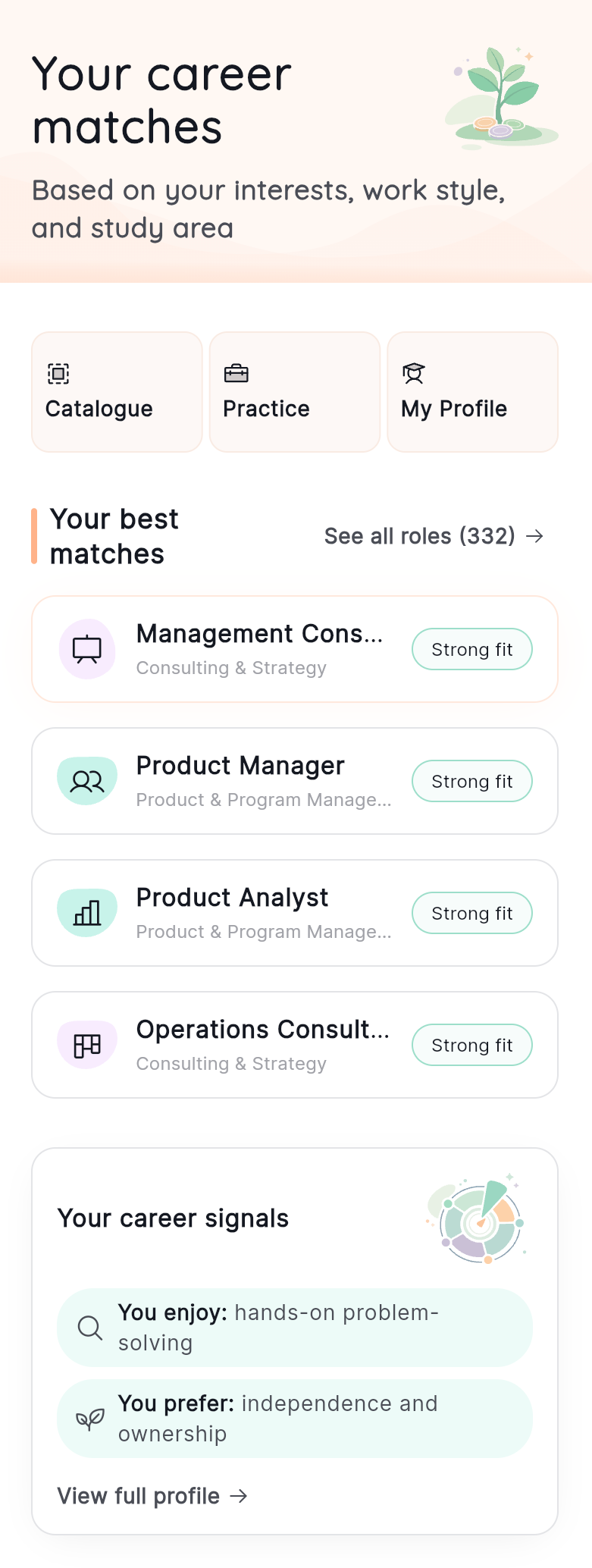
Task: Click the grid icon next to Operations Consultant
Action: (x=86, y=1044)
